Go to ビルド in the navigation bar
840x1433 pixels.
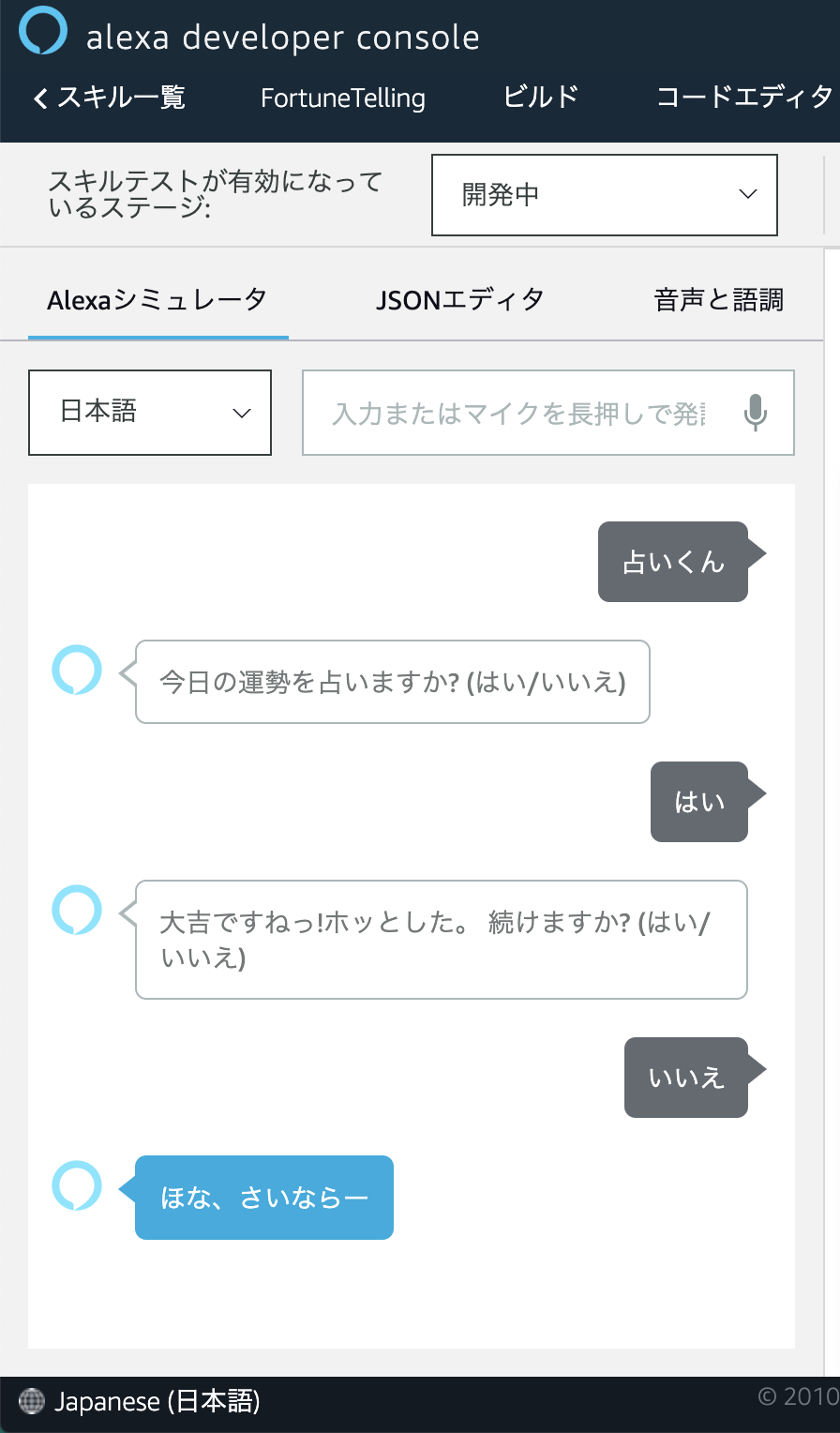click(x=540, y=97)
